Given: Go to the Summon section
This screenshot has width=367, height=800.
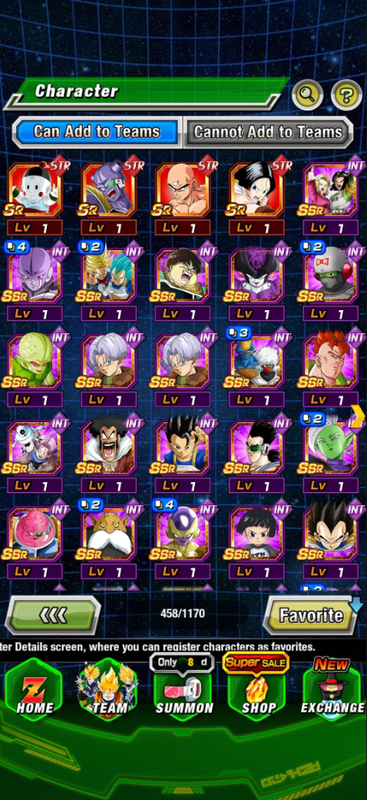Looking at the screenshot, I should point(184,687).
